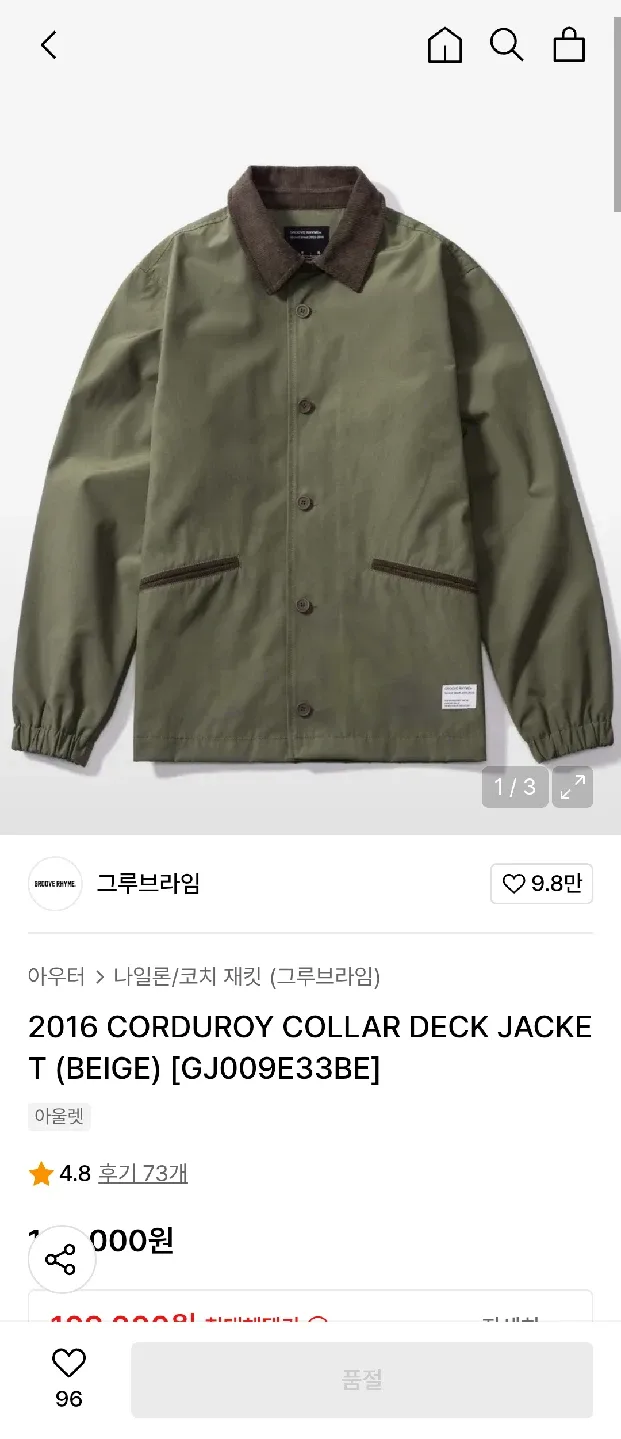
Task: Tap the sold-out 품절 button
Action: 362,1380
